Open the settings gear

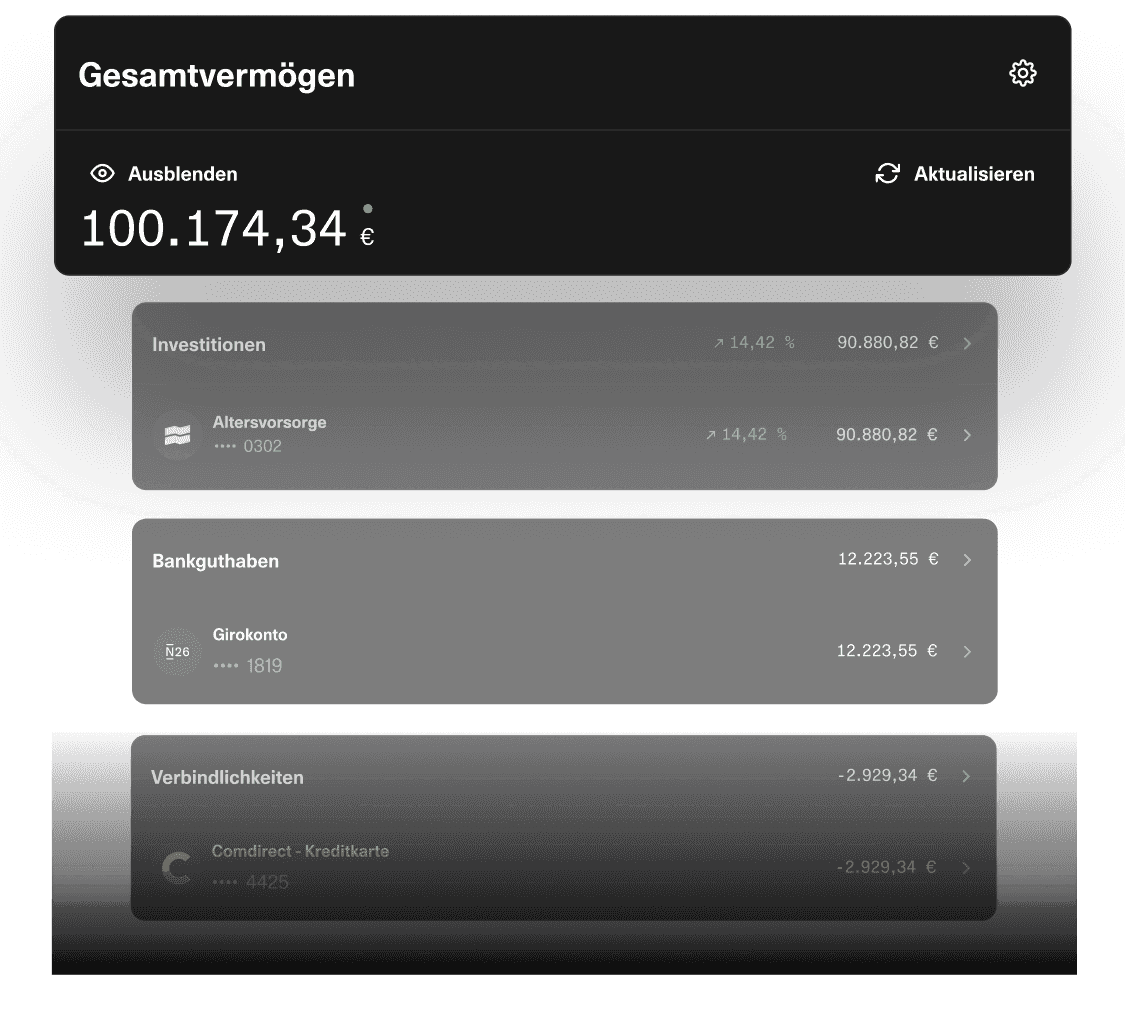click(x=1022, y=73)
